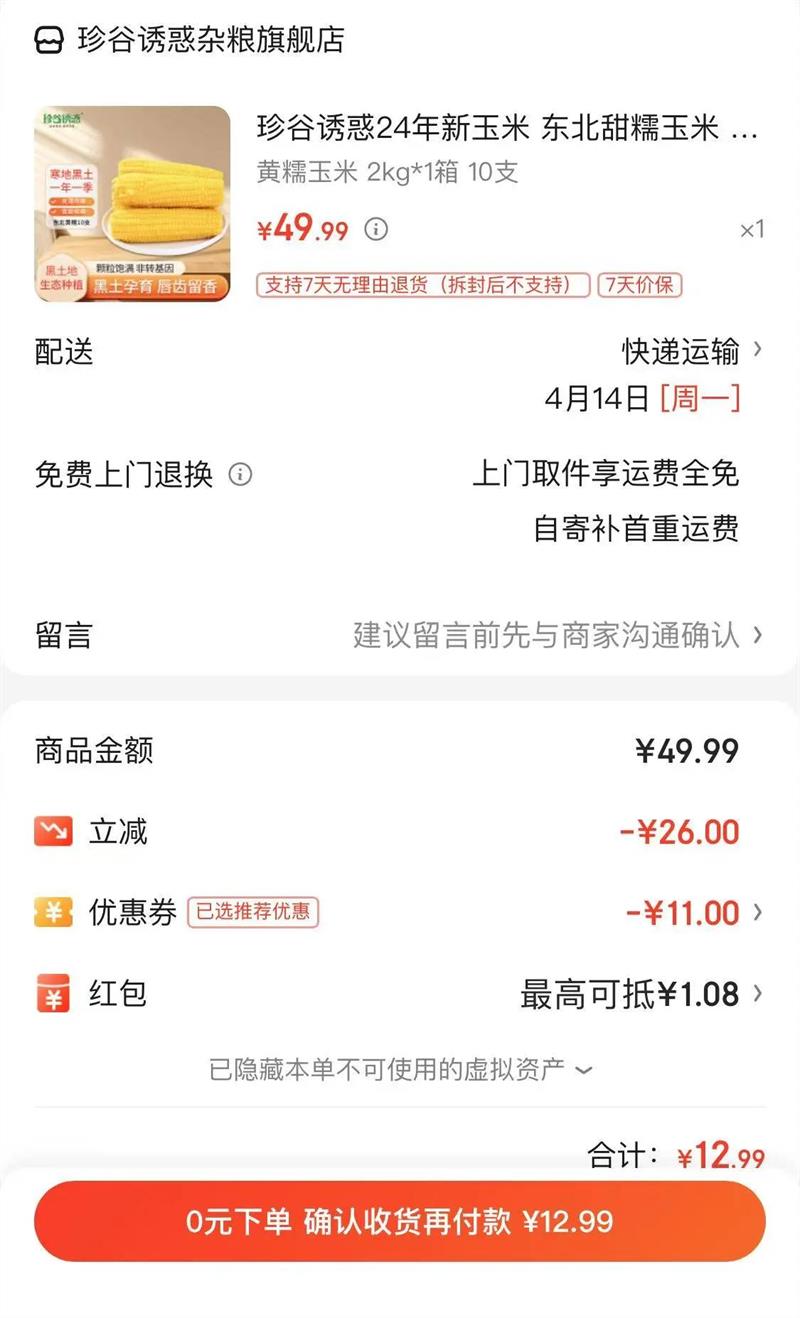The height and width of the screenshot is (1318, 800).
Task: Open the 配送 快递运输 delivery options
Action: [692, 352]
